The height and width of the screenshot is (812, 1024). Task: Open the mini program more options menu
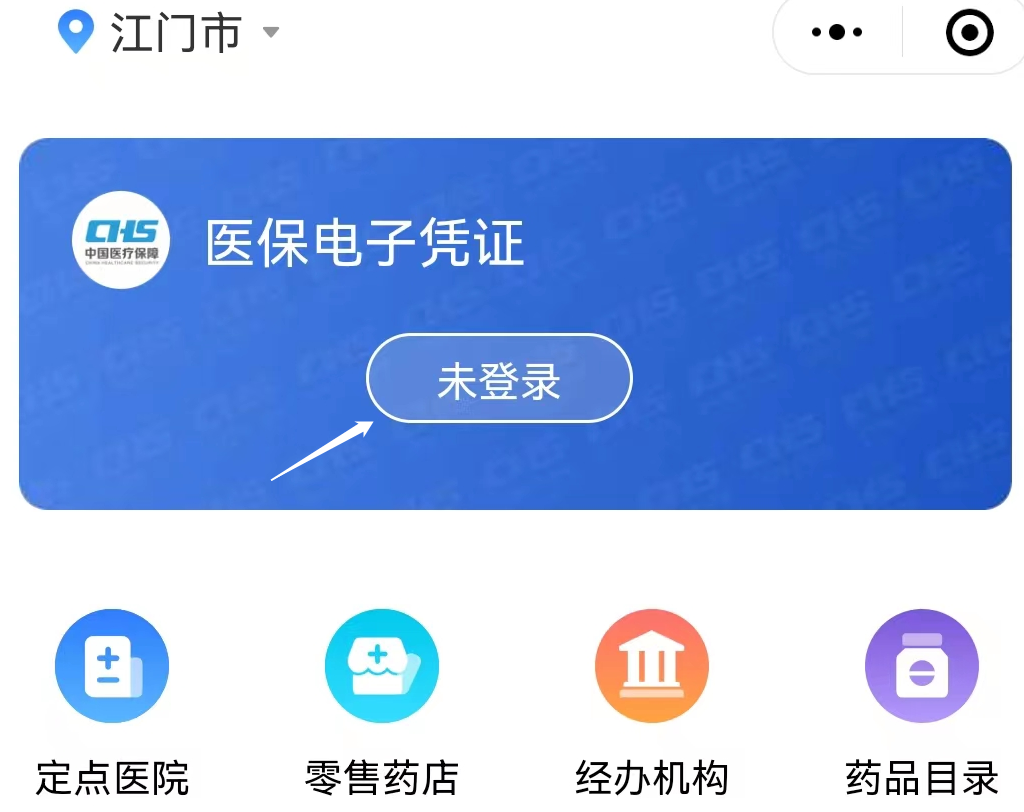(838, 32)
